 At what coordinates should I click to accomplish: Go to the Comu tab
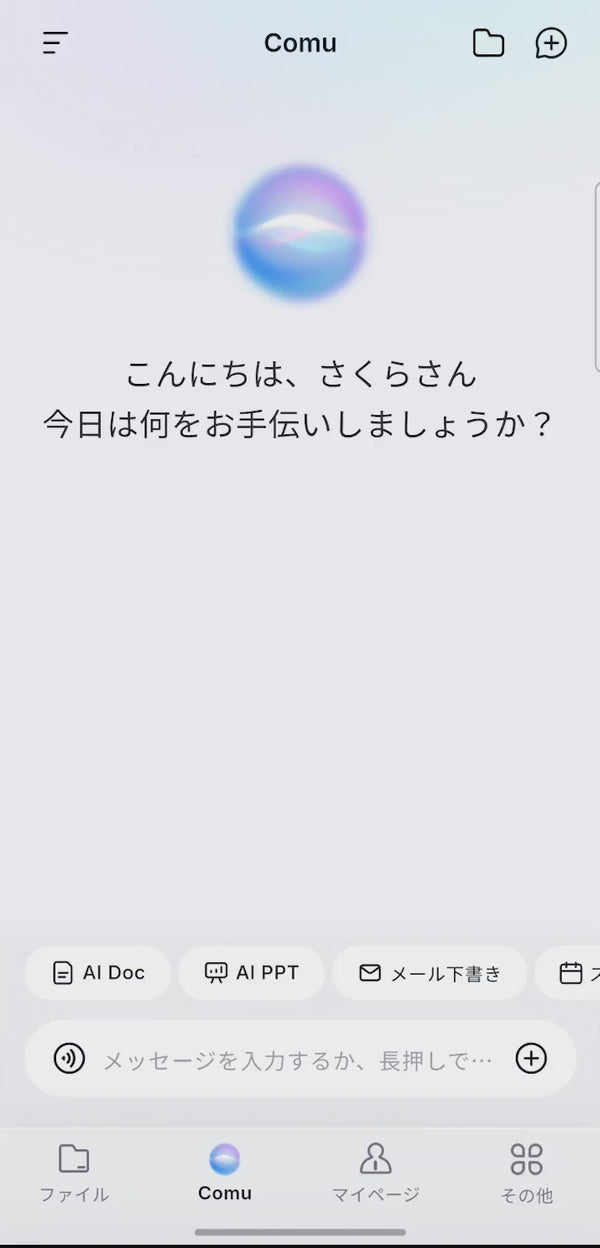pyautogui.click(x=225, y=1174)
